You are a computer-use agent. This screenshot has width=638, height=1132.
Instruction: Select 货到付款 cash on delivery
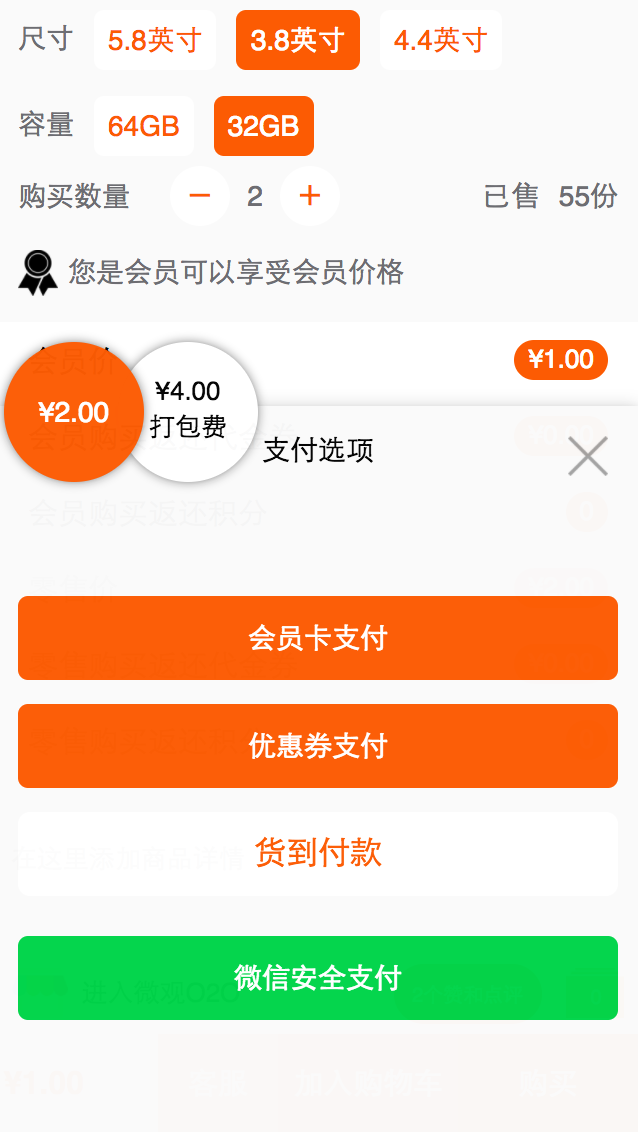(x=318, y=853)
